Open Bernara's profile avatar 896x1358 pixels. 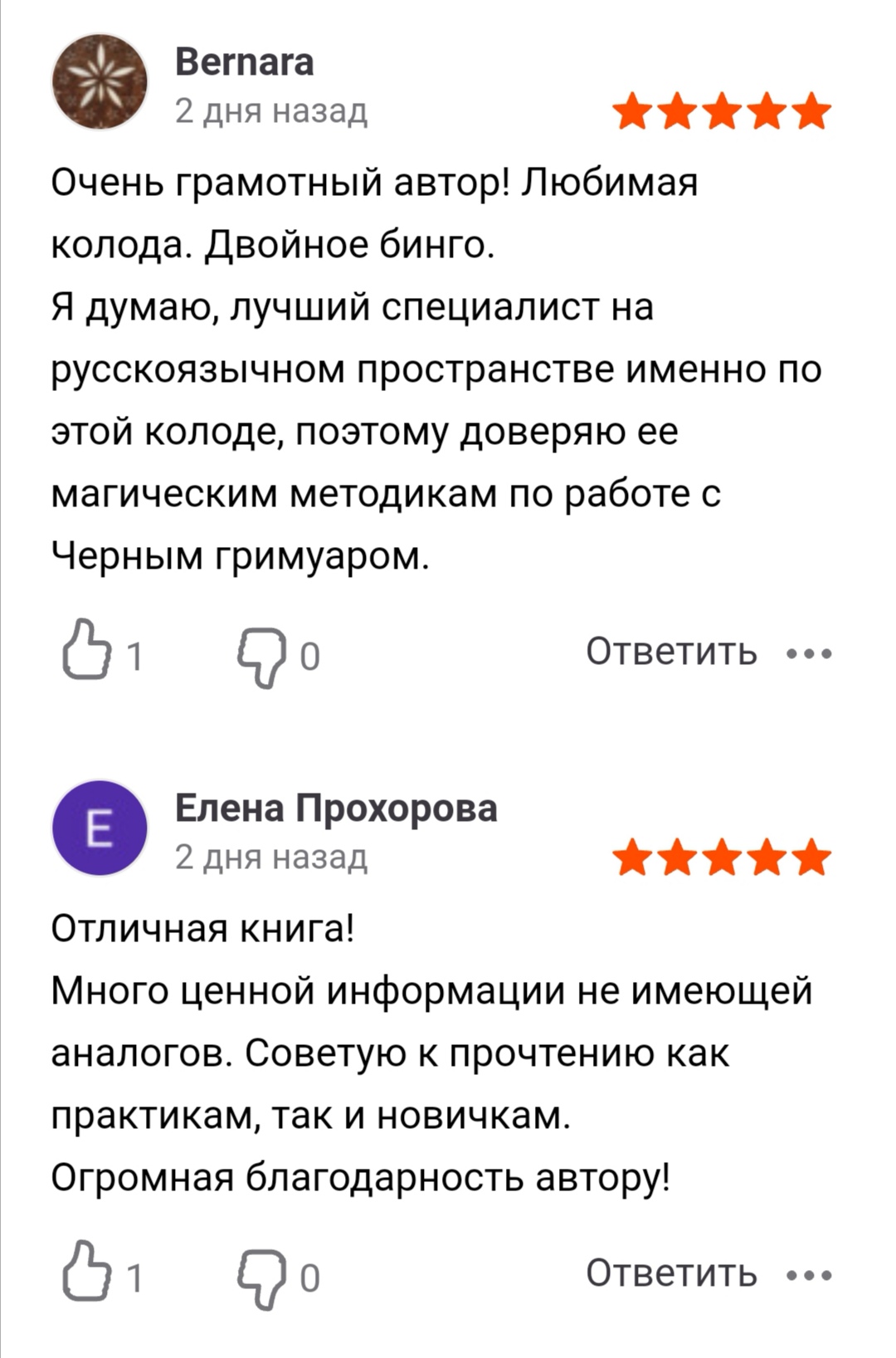click(100, 82)
